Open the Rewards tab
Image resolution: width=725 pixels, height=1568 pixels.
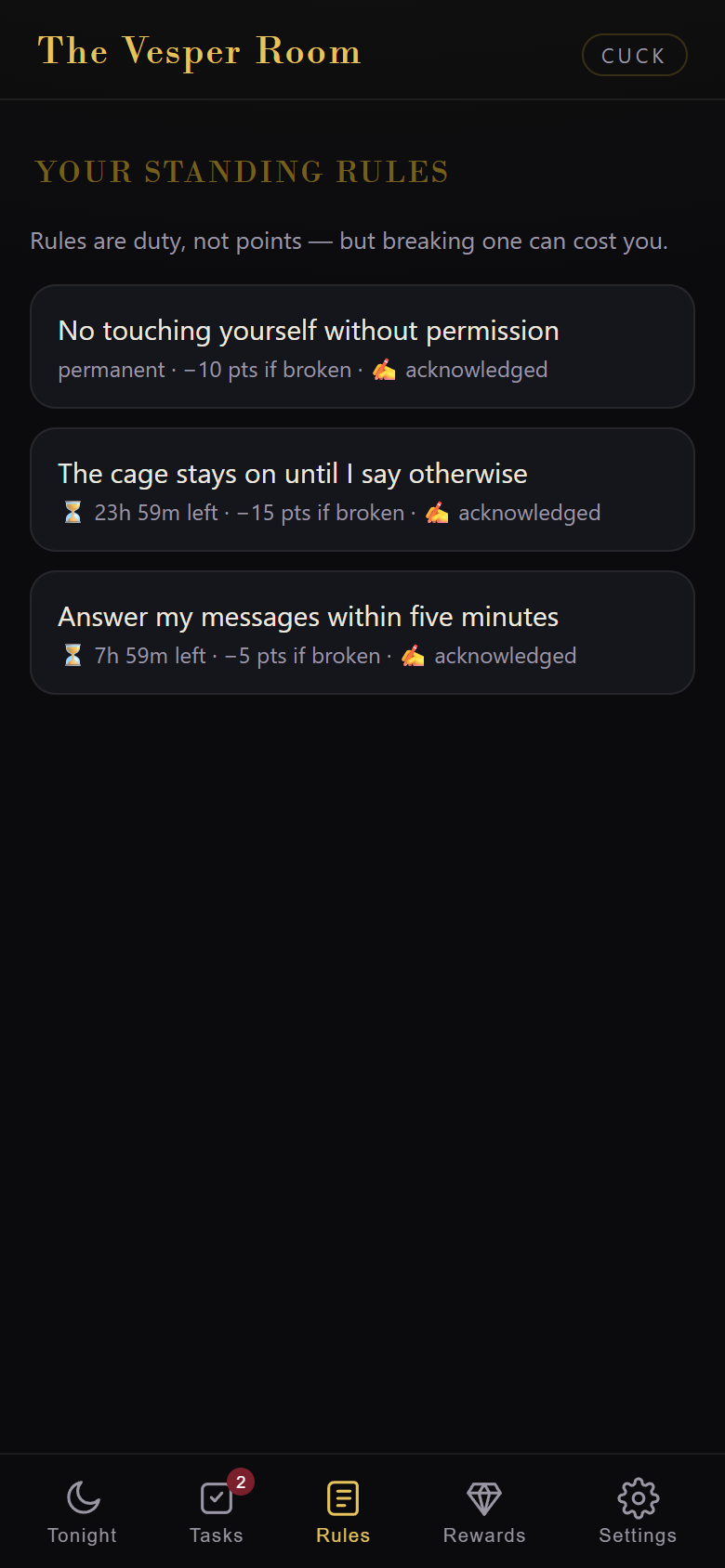pos(484,1511)
